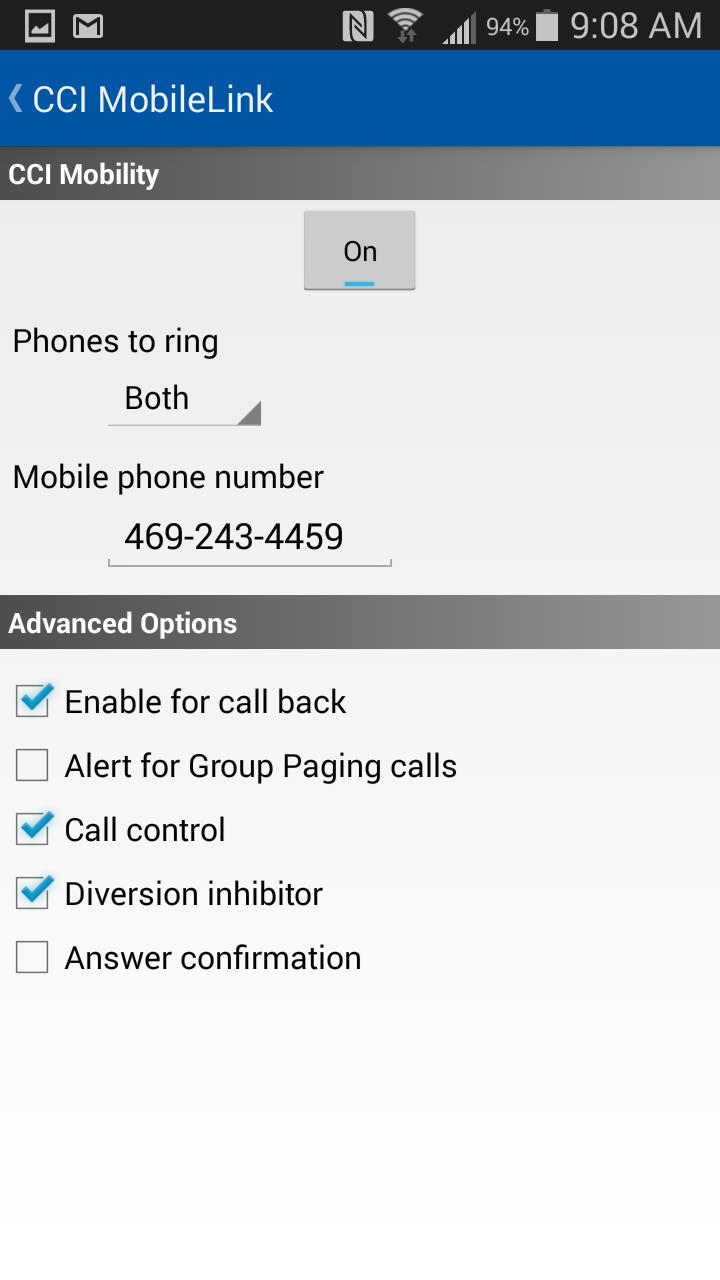Tap the mobile phone number field

[249, 537]
